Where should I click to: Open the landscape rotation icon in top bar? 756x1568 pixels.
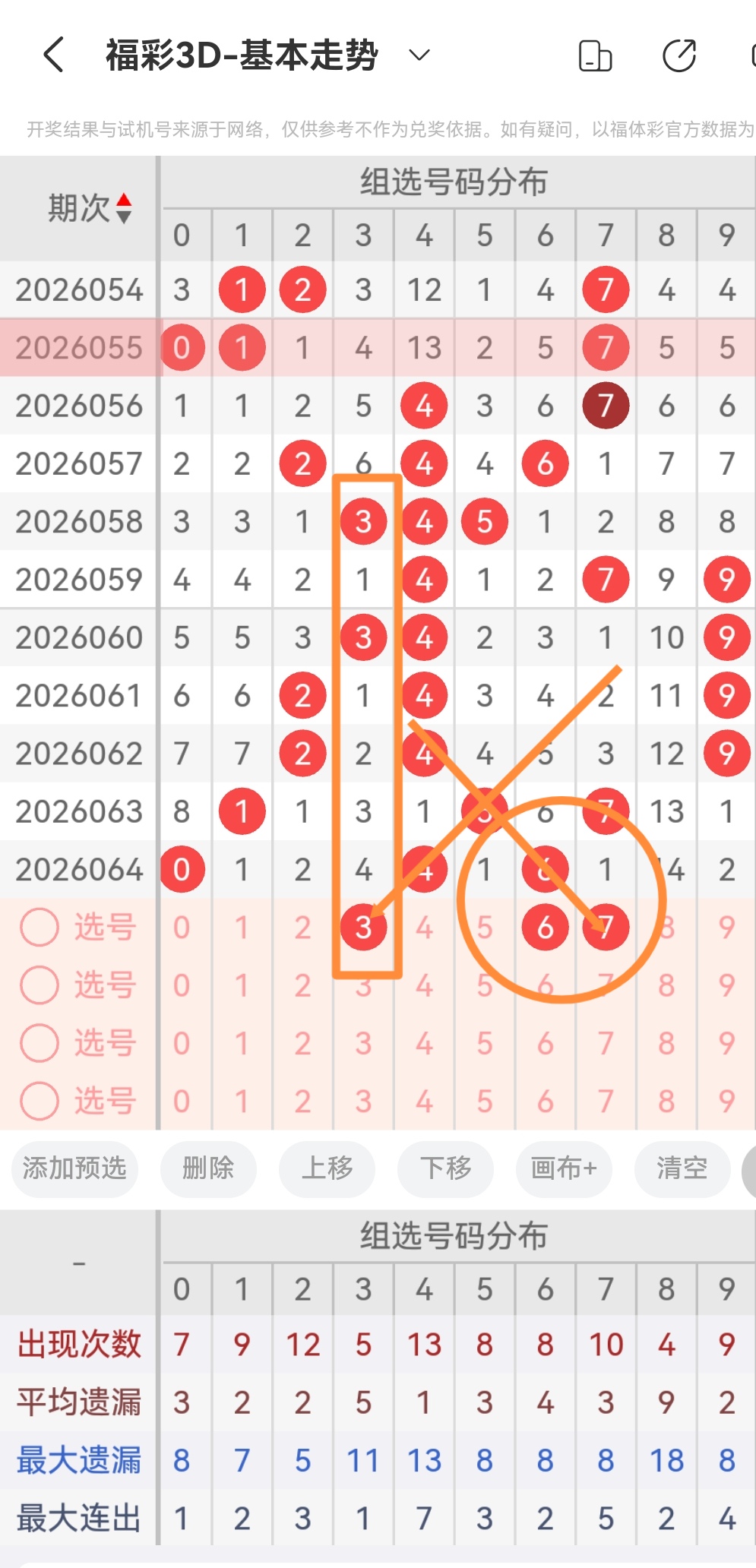(x=596, y=53)
